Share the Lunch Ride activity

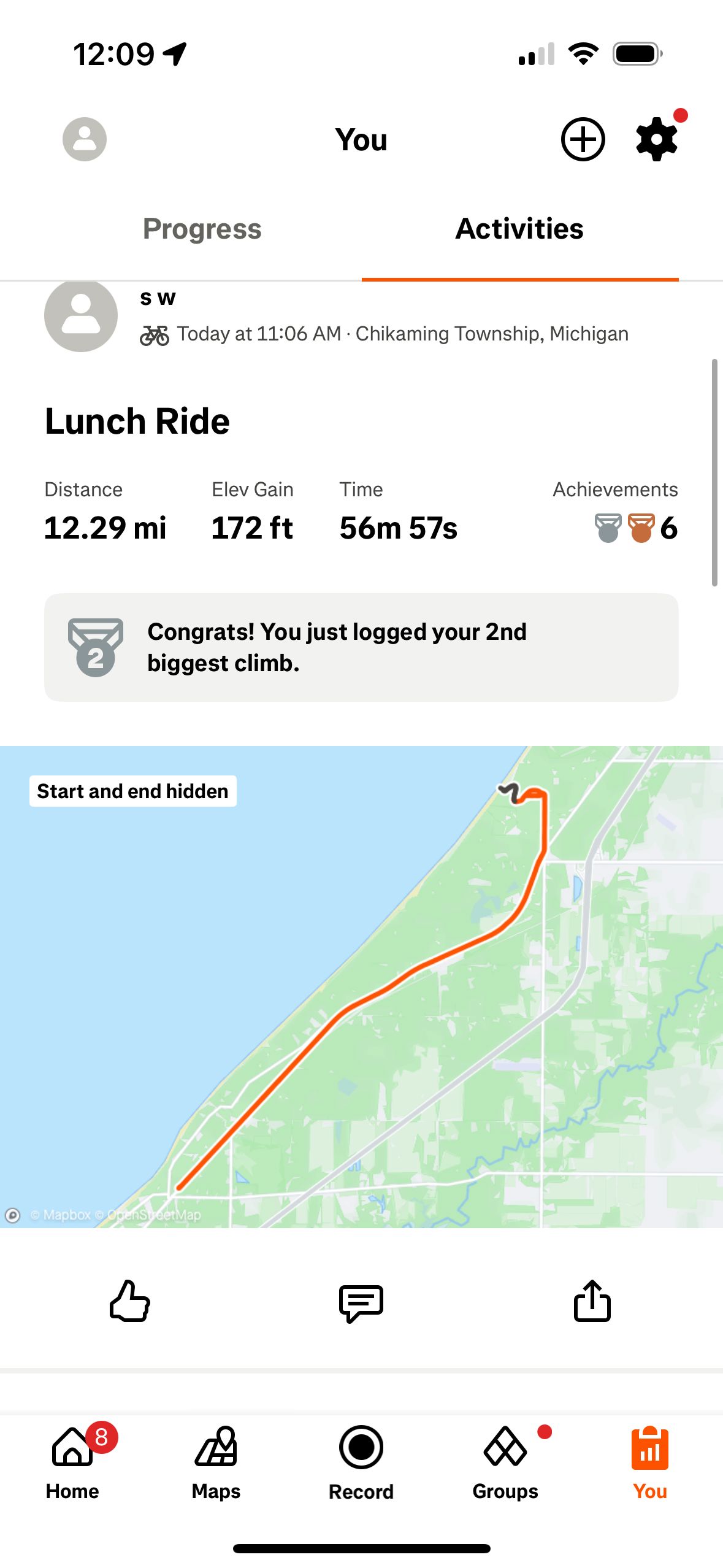tap(592, 1300)
